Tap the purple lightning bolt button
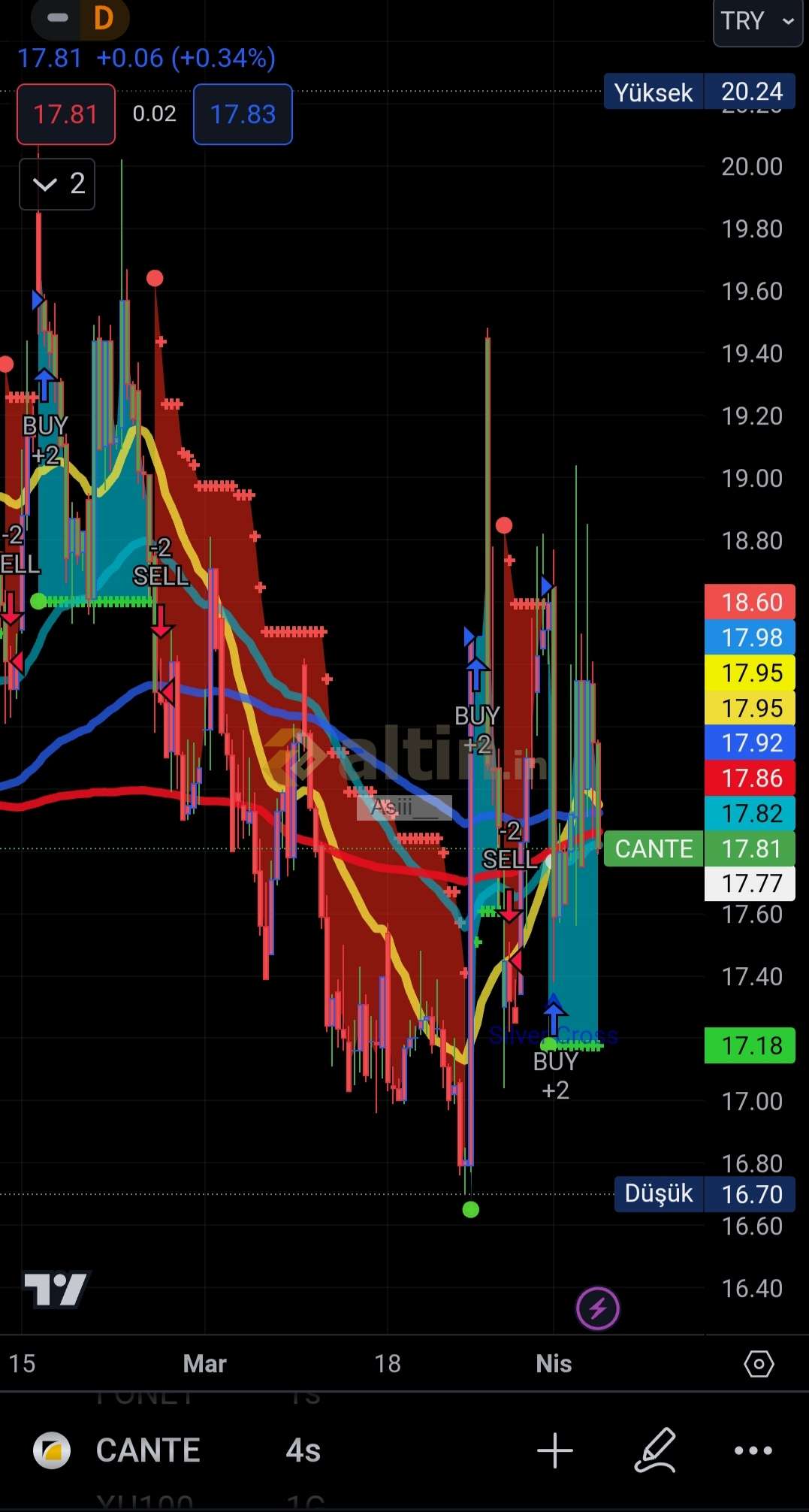This screenshot has height=1512, width=809. (598, 1308)
